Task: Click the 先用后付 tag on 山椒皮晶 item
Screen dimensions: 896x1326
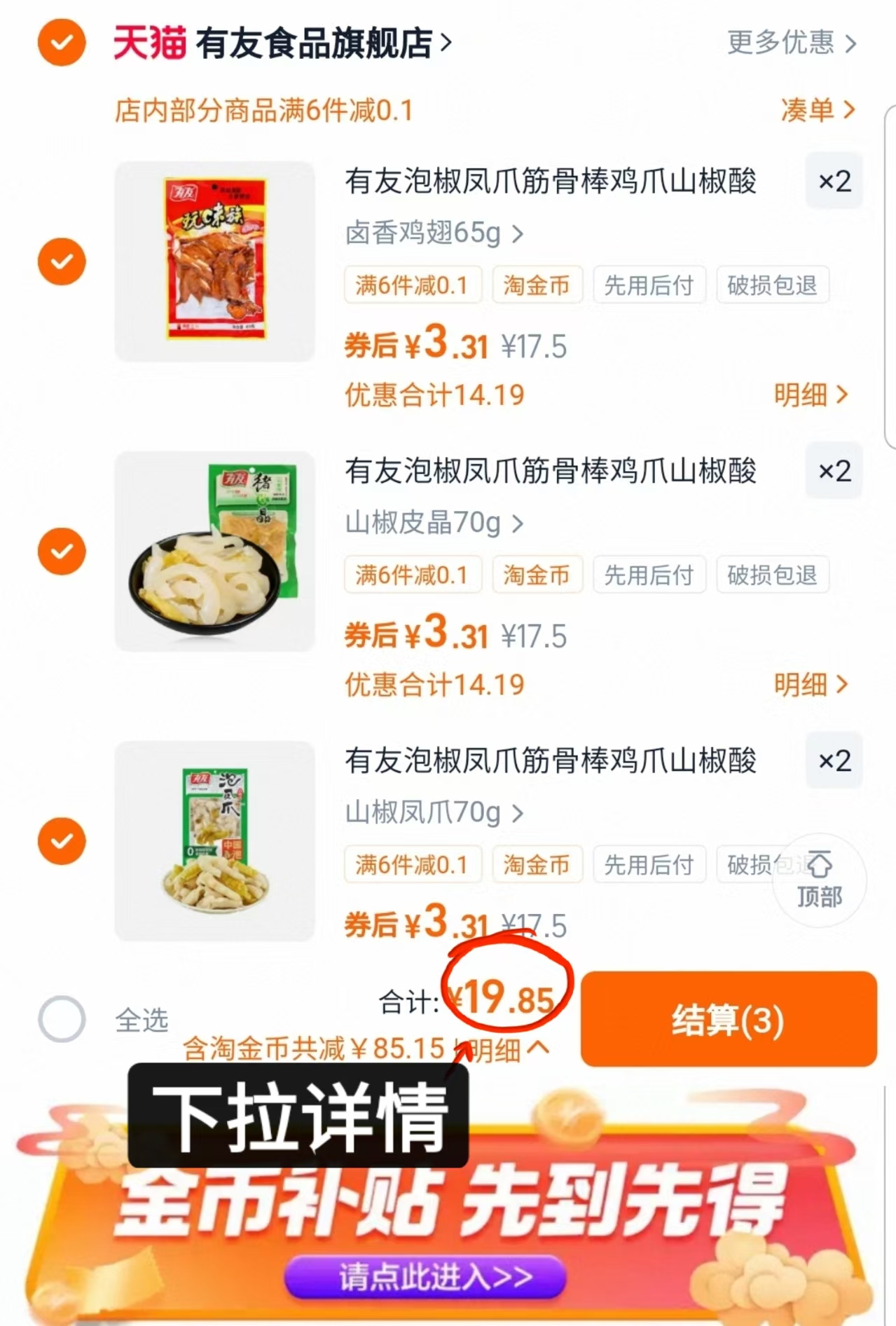Action: [649, 575]
